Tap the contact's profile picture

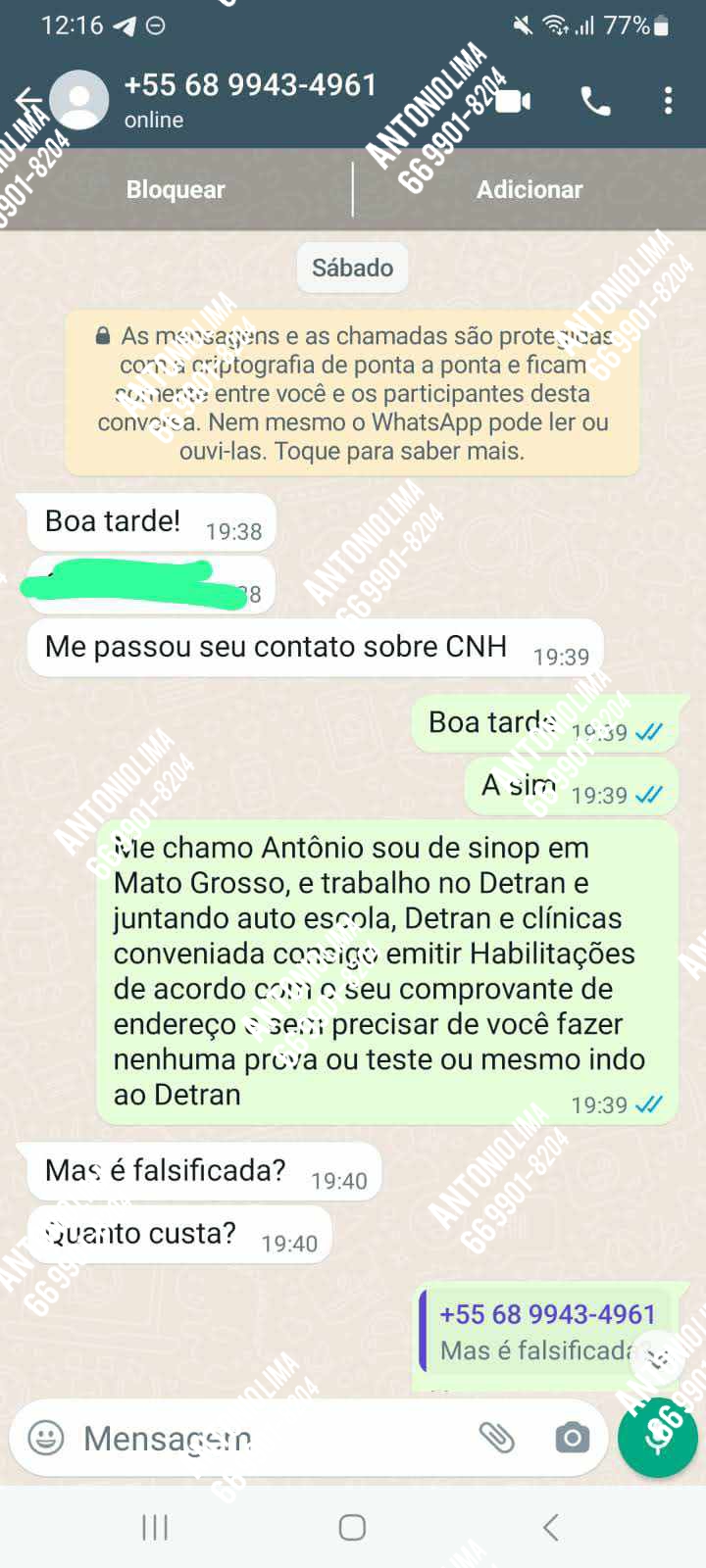click(80, 99)
